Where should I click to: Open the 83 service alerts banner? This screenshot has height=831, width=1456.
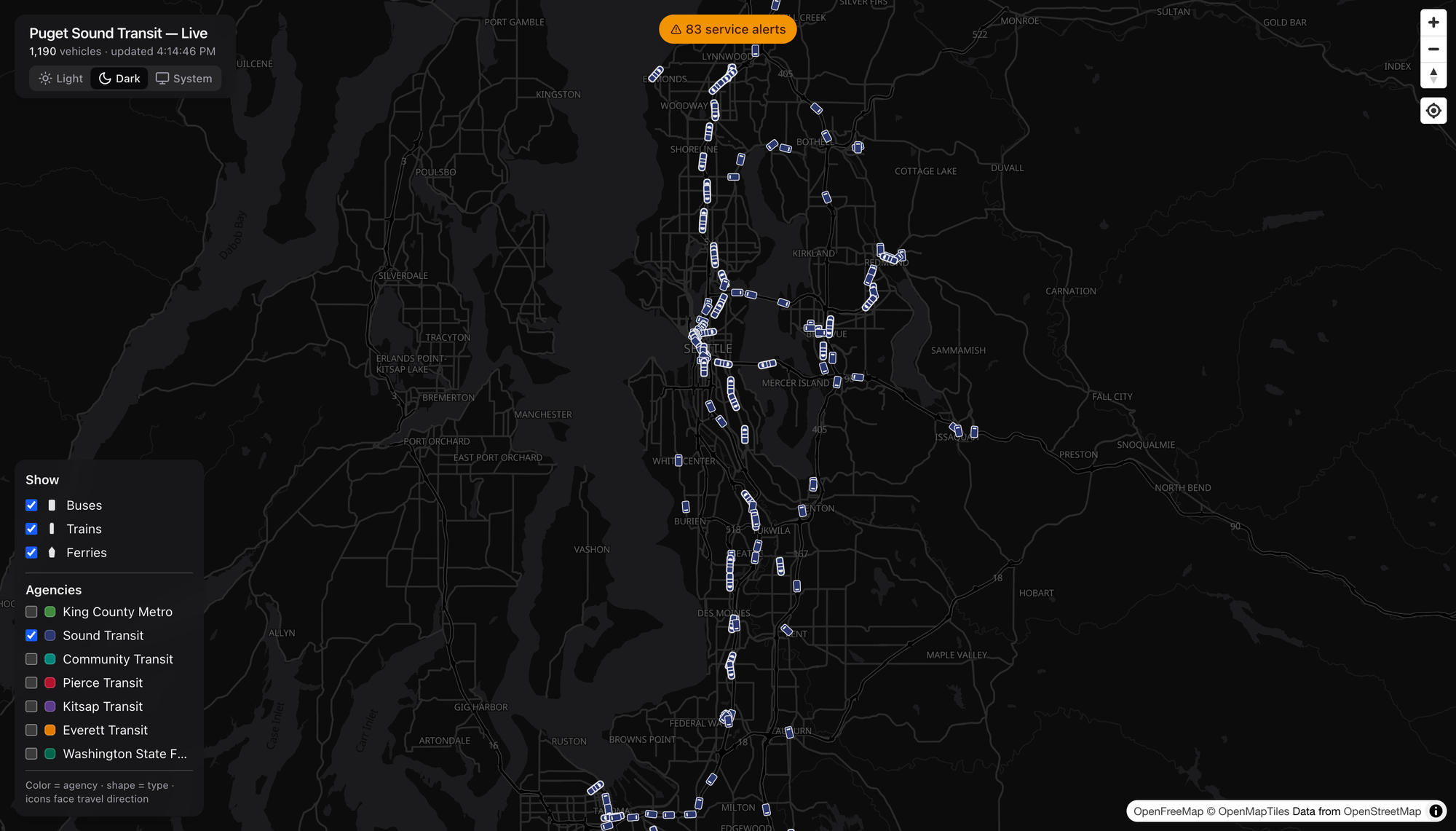pos(727,29)
